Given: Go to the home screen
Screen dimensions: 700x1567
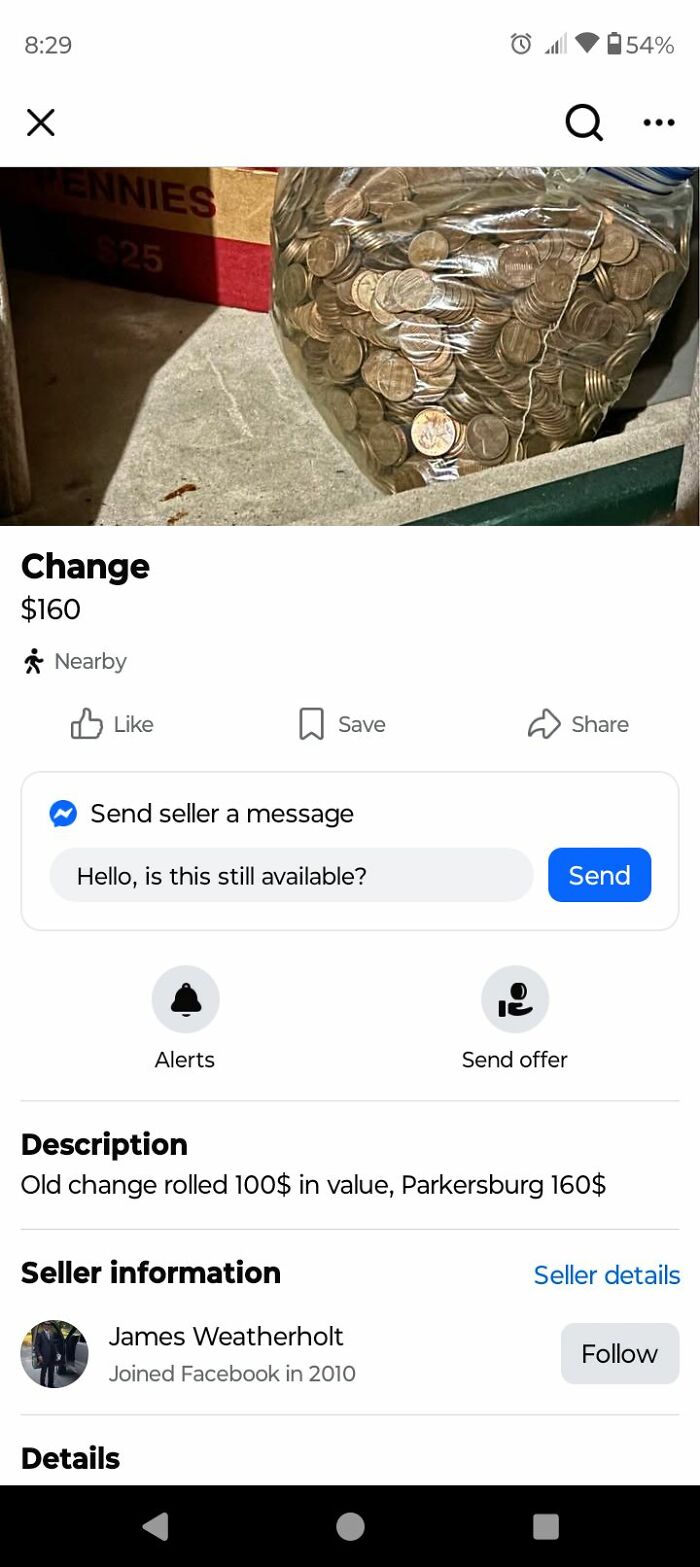Looking at the screenshot, I should [x=350, y=1526].
